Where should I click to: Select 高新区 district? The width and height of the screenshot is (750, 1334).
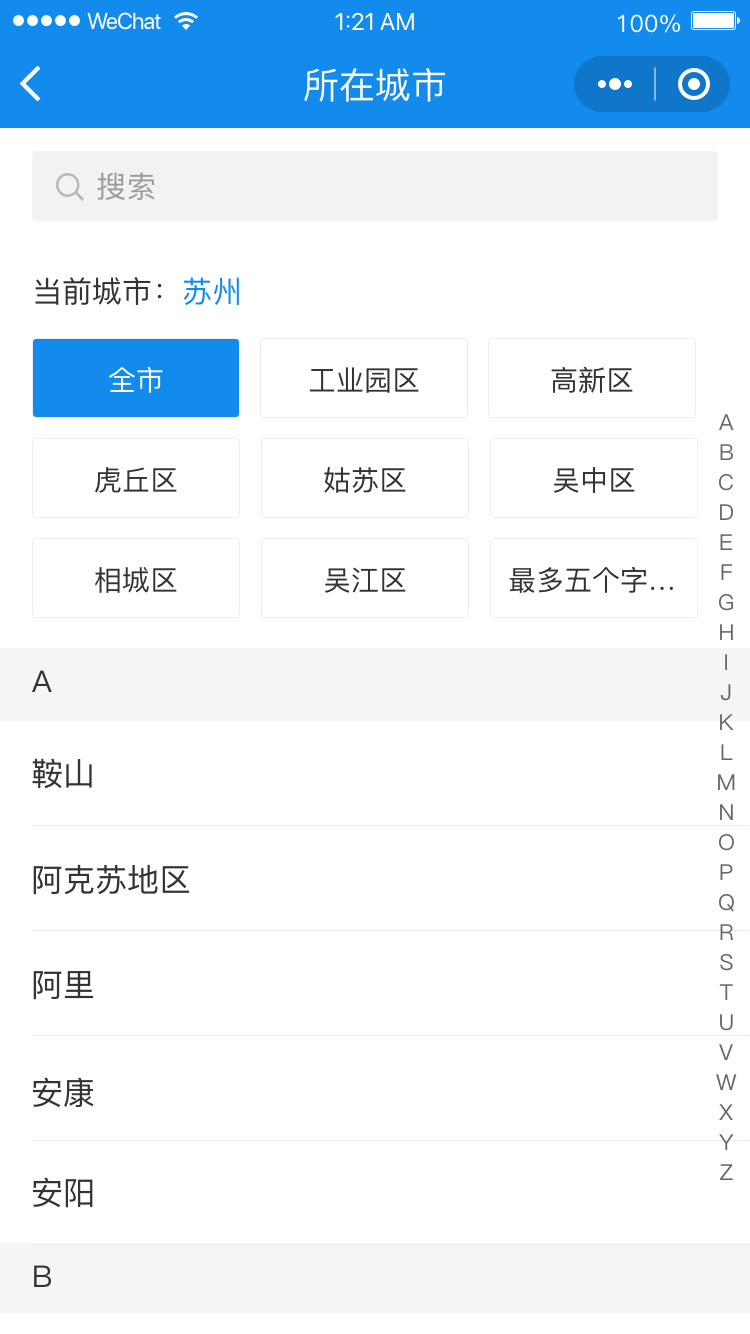[x=592, y=378]
